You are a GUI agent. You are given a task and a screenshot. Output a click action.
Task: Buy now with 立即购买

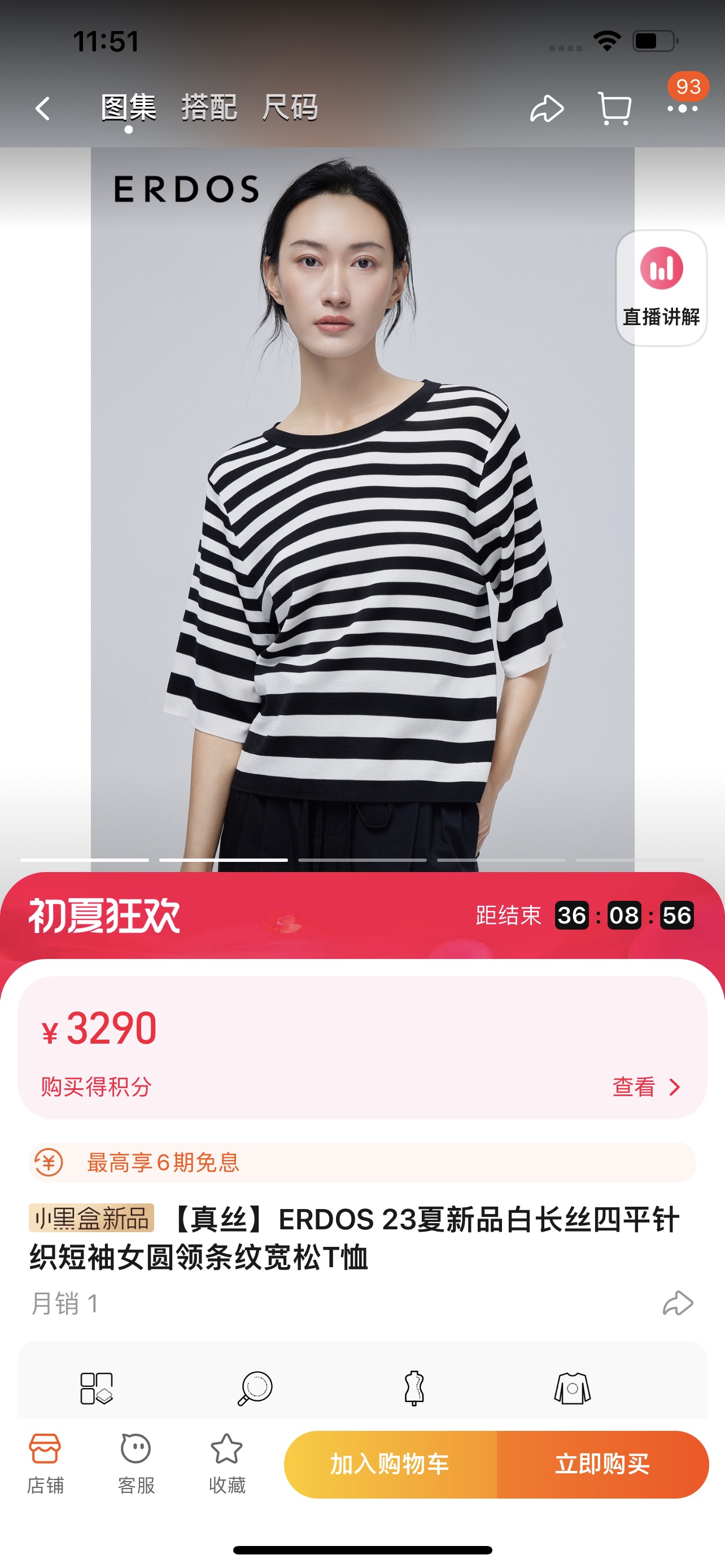[602, 1464]
